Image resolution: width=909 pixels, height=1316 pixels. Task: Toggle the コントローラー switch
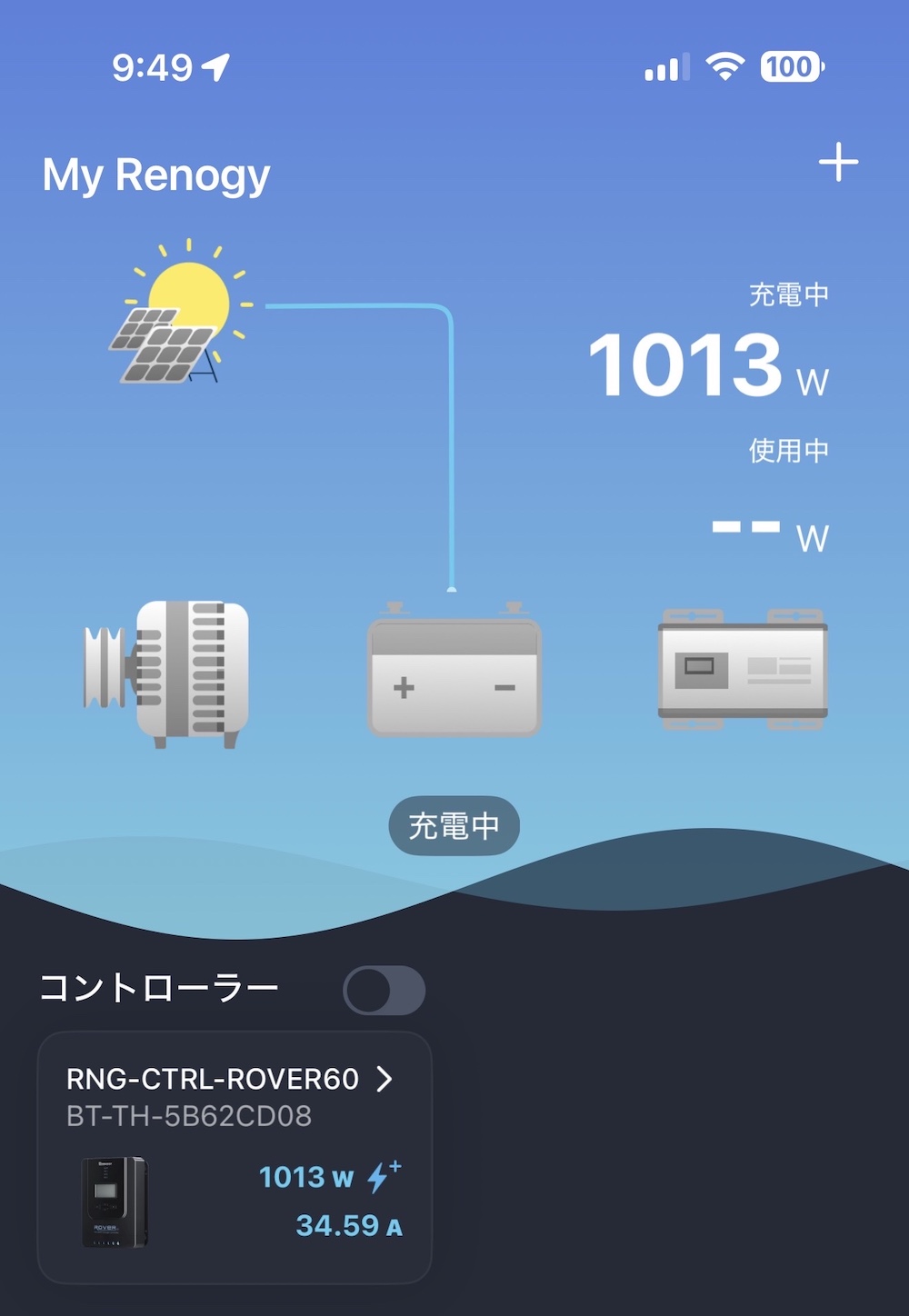point(384,990)
